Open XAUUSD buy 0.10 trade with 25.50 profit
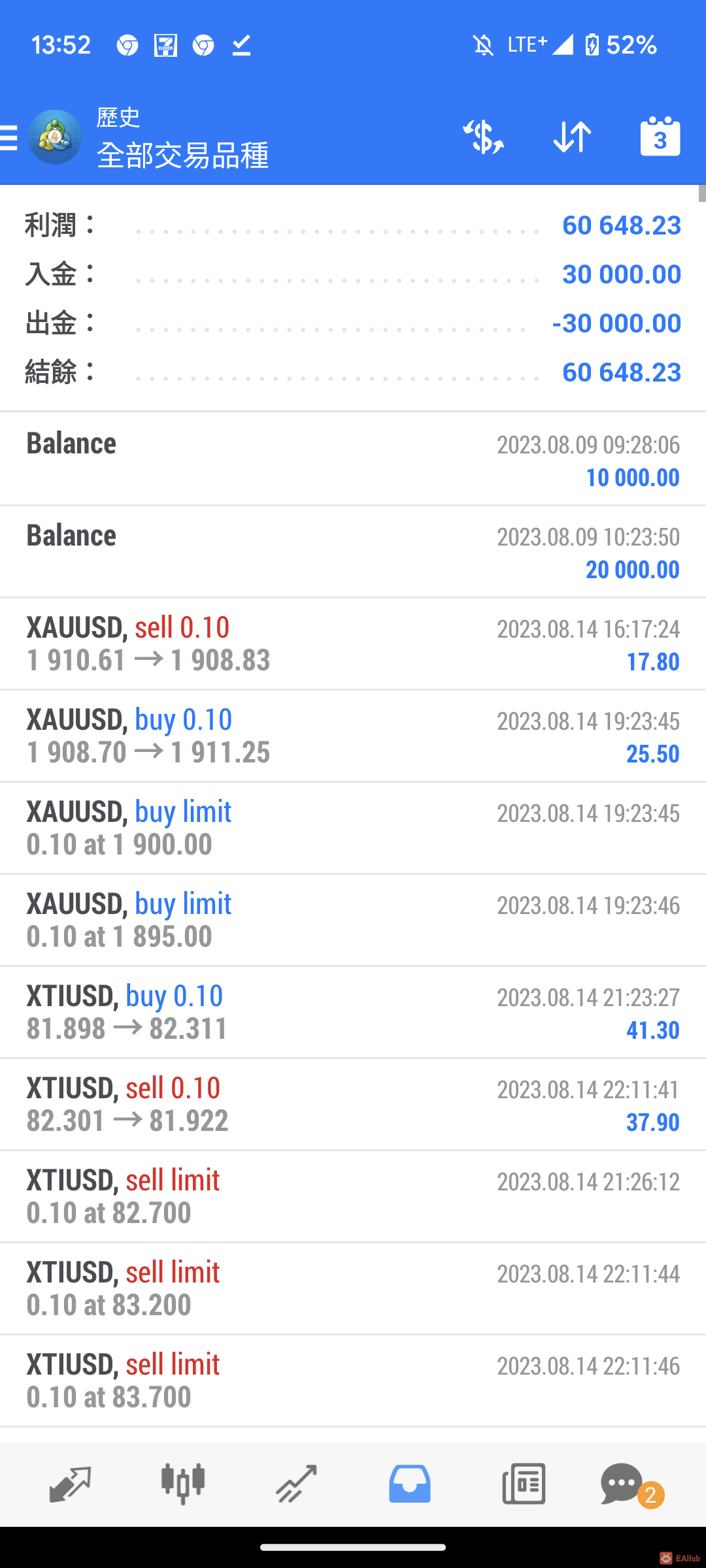The image size is (706, 1568). (x=353, y=736)
